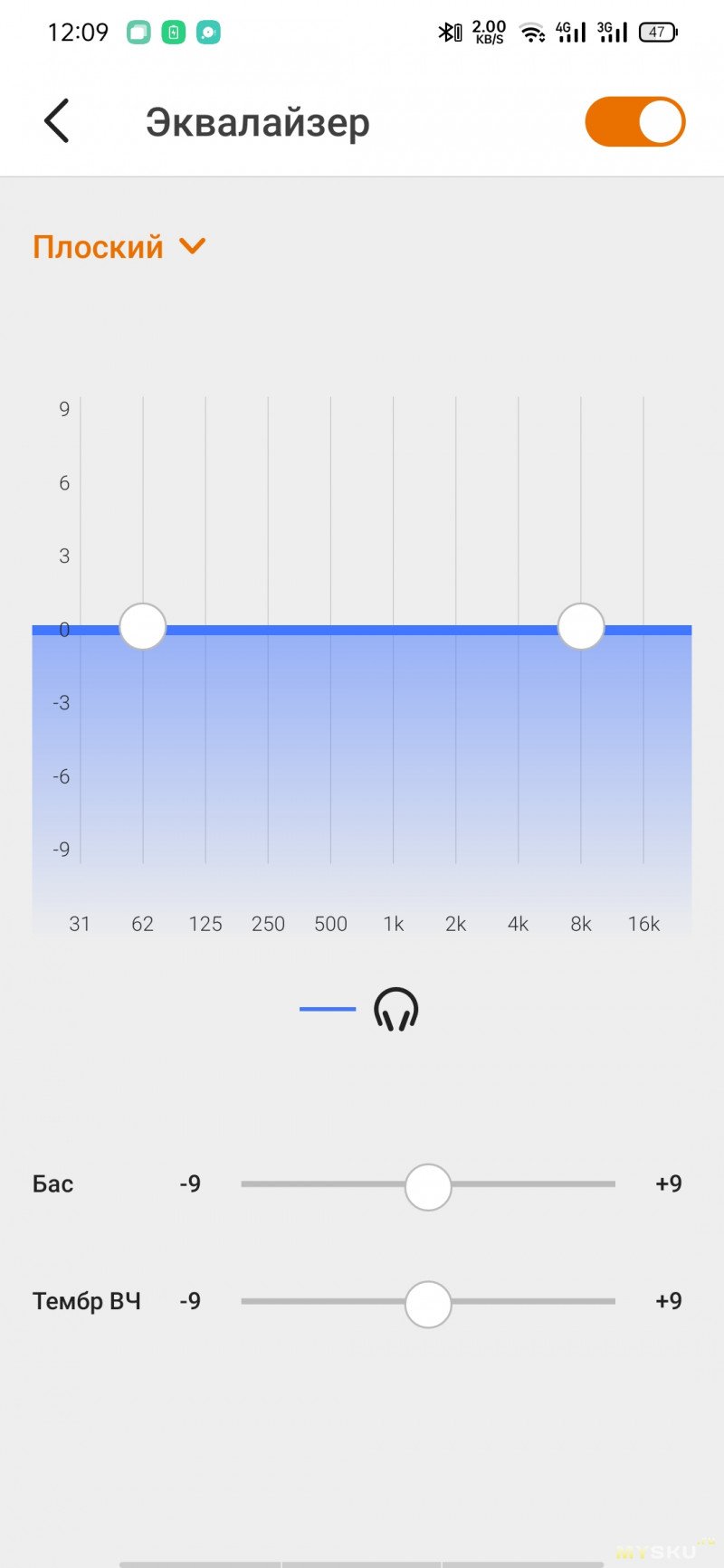Expand the Плоский preset dropdown
This screenshot has width=724, height=1568.
pyautogui.click(x=119, y=247)
